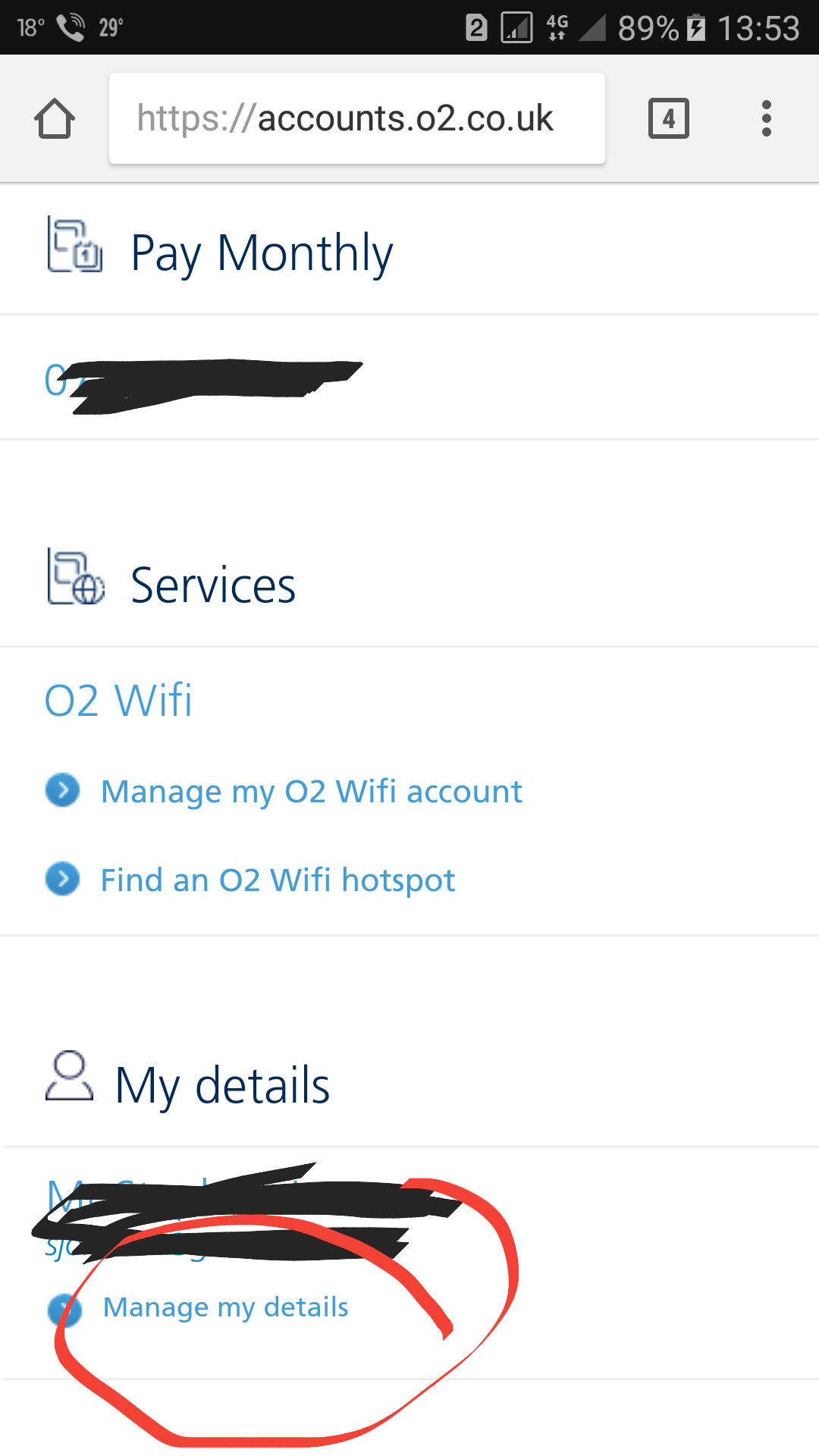Open the Pay Monthly section icon
This screenshot has width=819, height=1456.
click(74, 248)
